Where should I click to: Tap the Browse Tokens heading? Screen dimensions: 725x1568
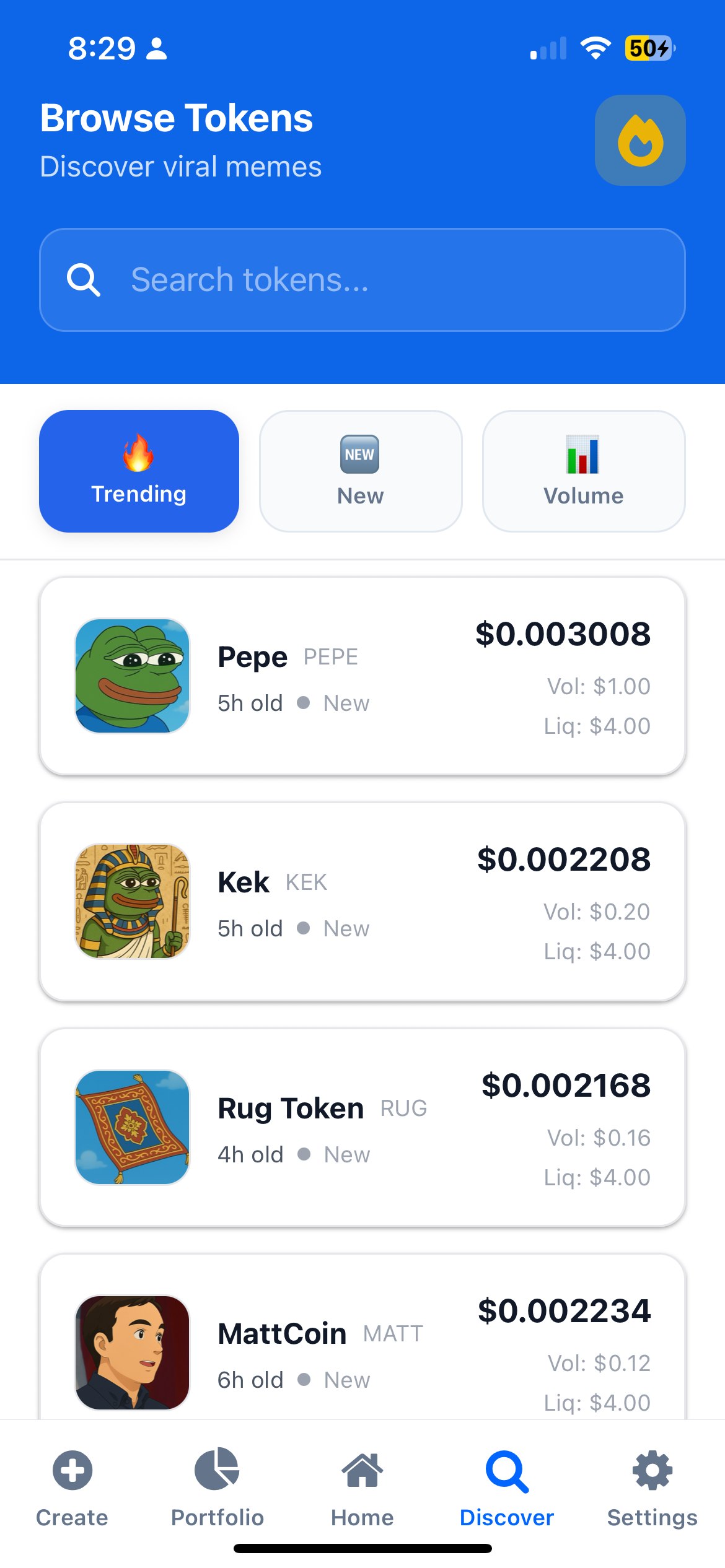pos(176,118)
